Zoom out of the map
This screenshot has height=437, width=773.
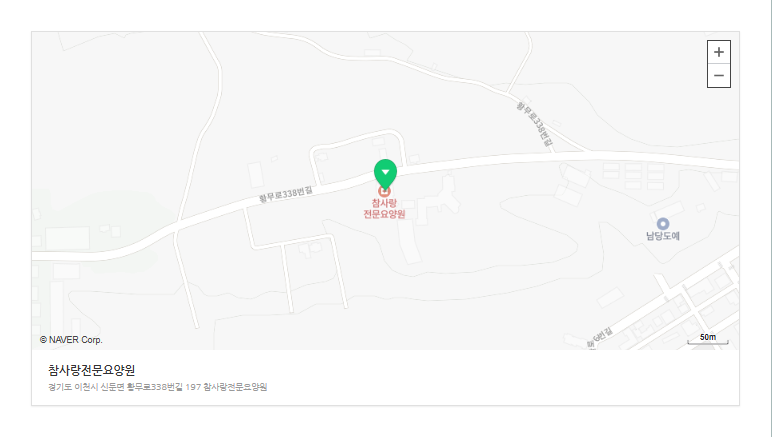(718, 76)
